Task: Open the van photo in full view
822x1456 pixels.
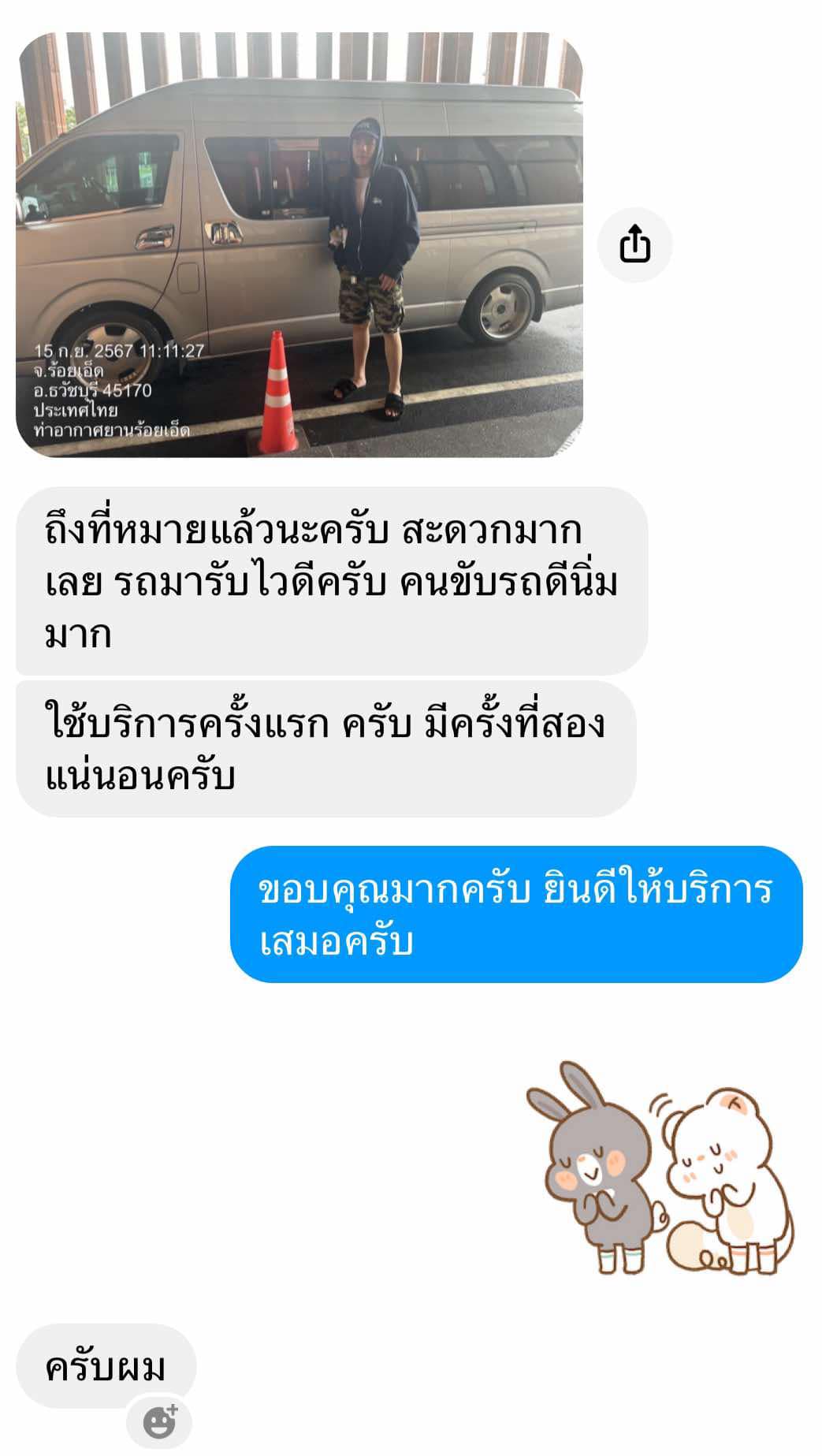Action: [x=299, y=244]
